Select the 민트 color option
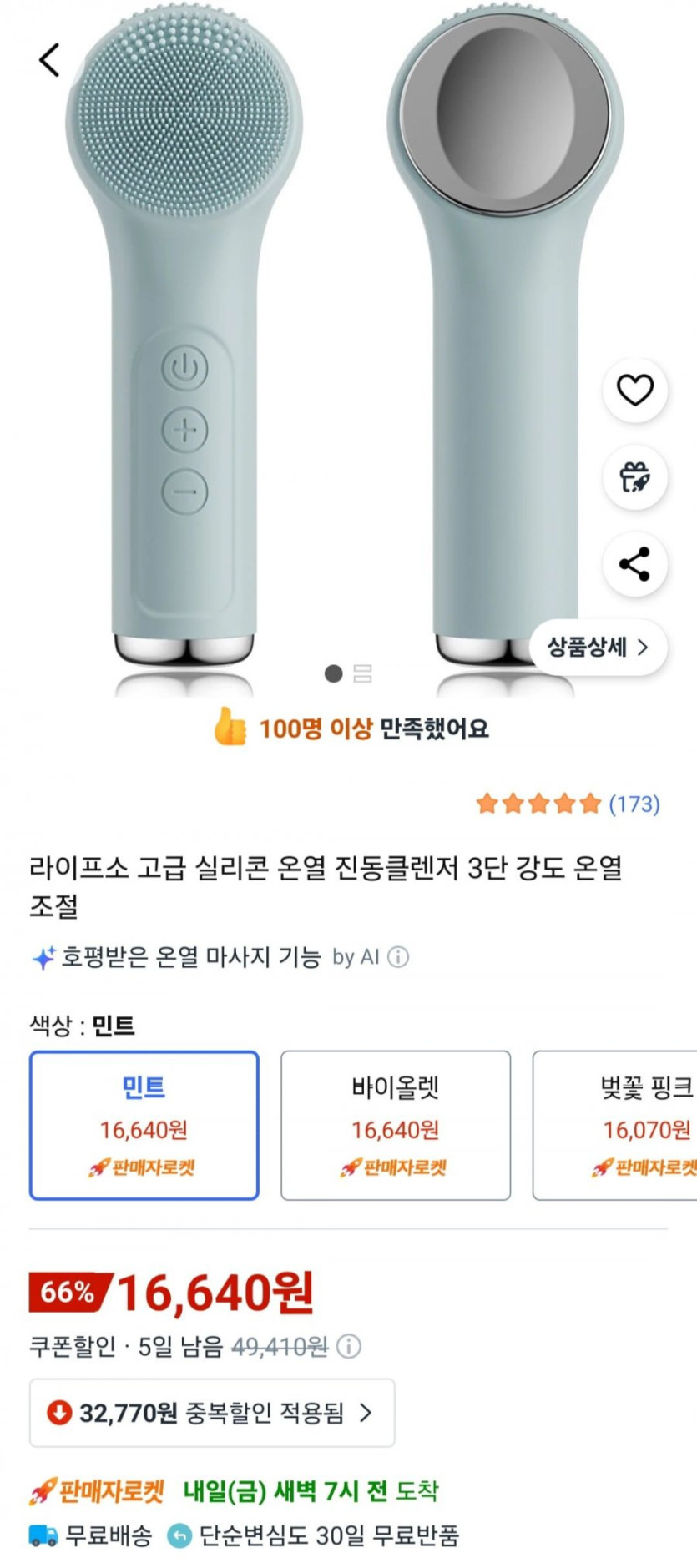This screenshot has height=1568, width=697. (x=144, y=1124)
